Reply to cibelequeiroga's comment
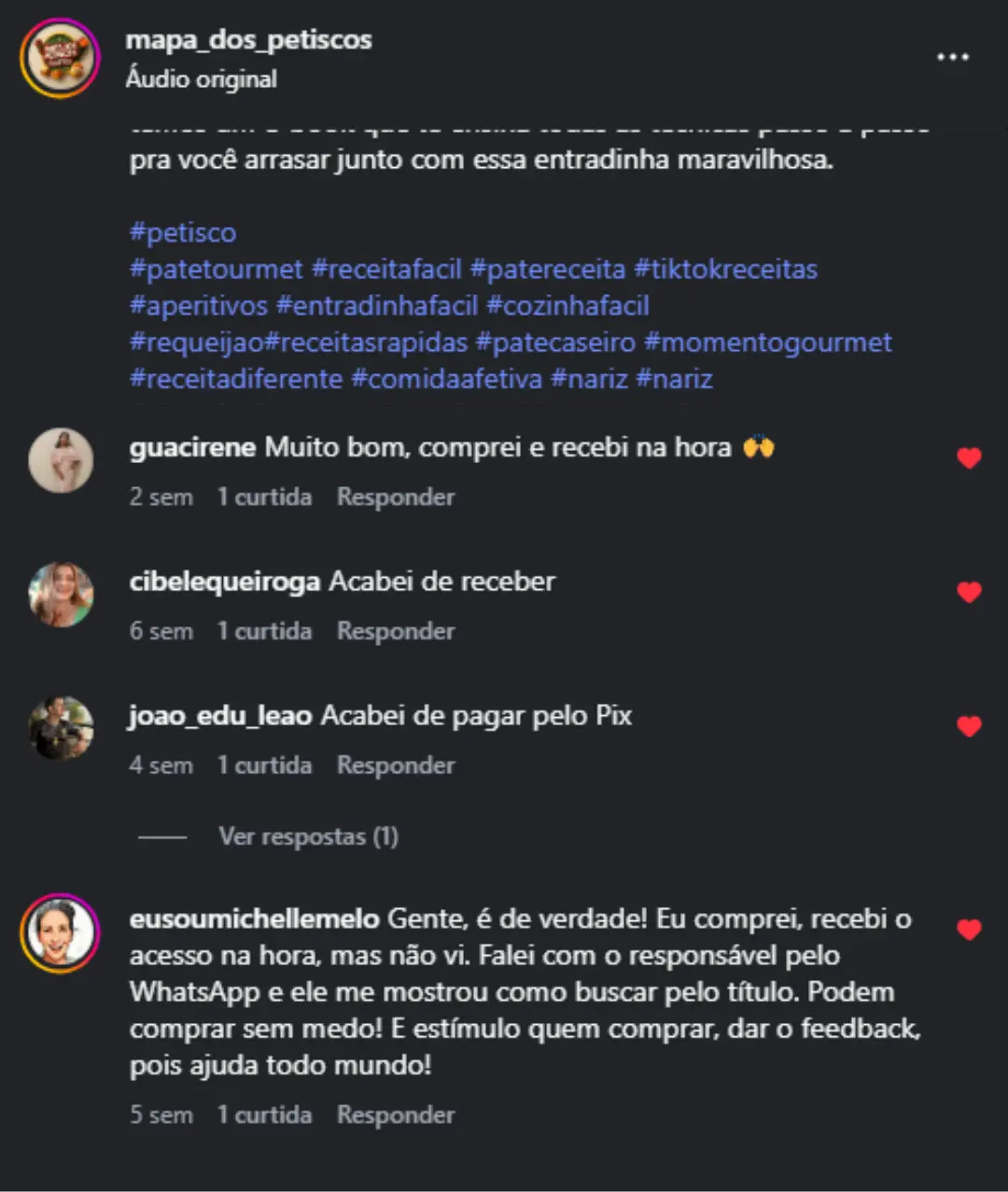Image resolution: width=1008 pixels, height=1192 pixels. tap(396, 631)
